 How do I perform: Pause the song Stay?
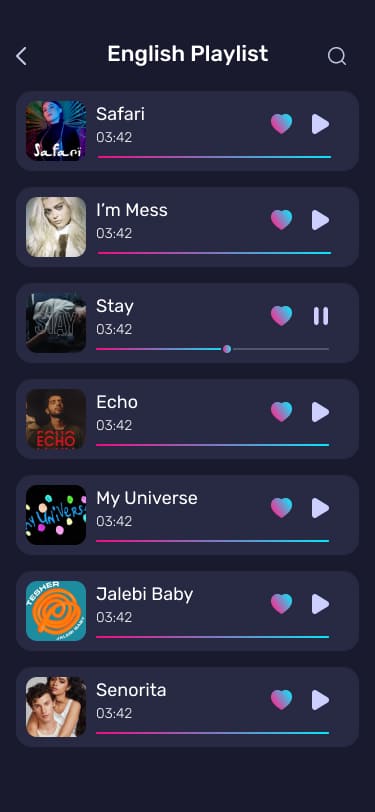pos(321,316)
